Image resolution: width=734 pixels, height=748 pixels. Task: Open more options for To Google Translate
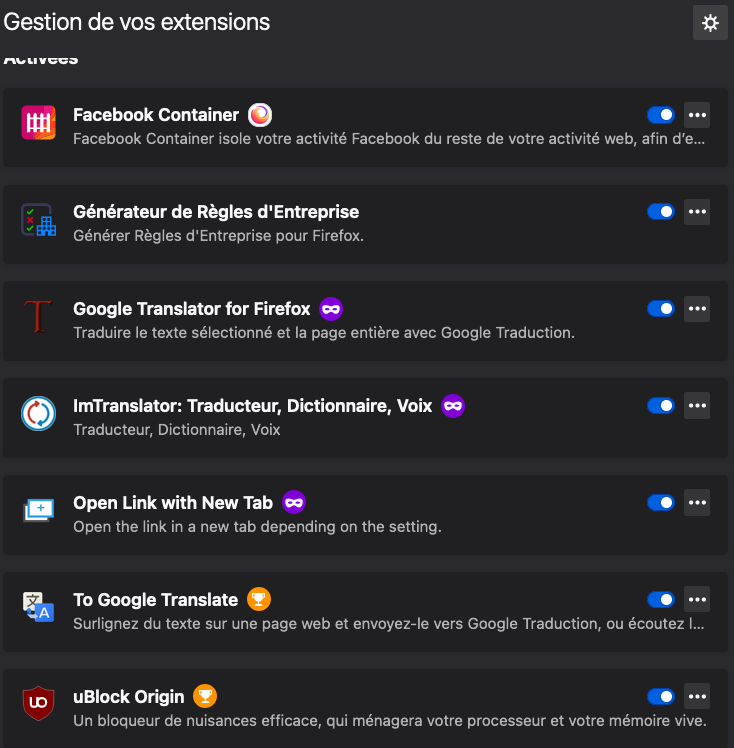click(697, 599)
